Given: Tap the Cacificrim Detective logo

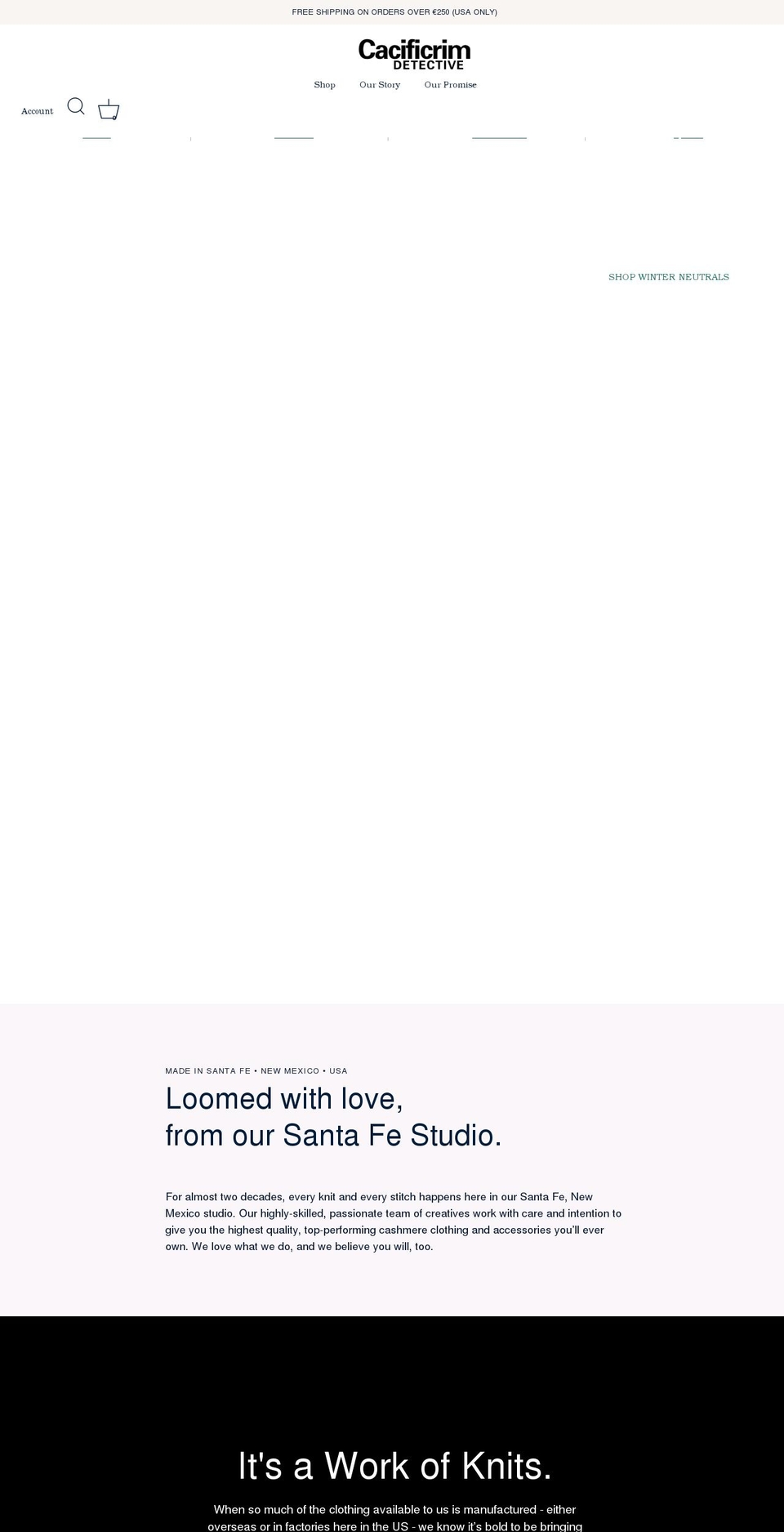Looking at the screenshot, I should click(414, 54).
